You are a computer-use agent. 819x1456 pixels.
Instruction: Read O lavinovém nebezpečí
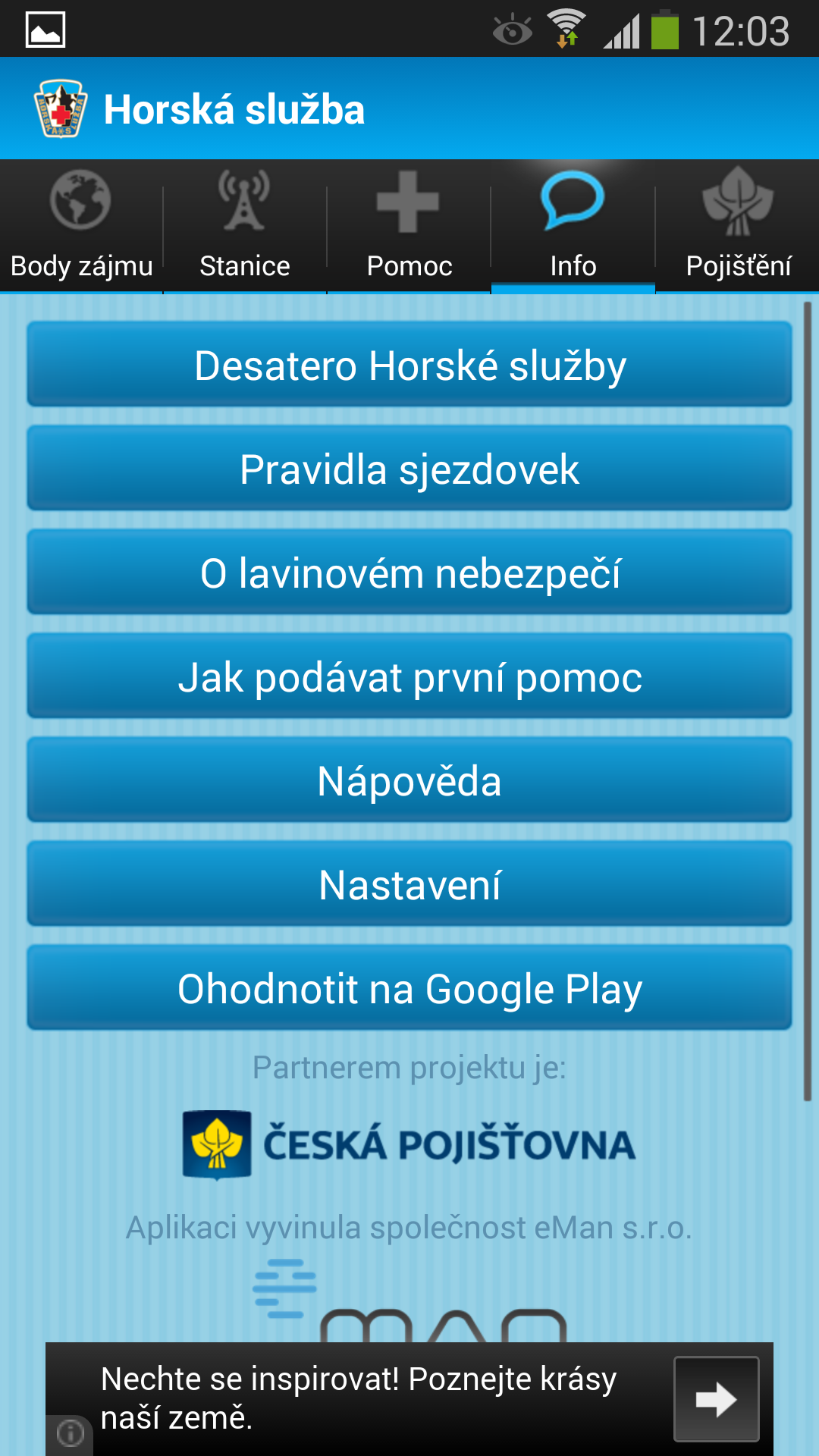(x=409, y=573)
